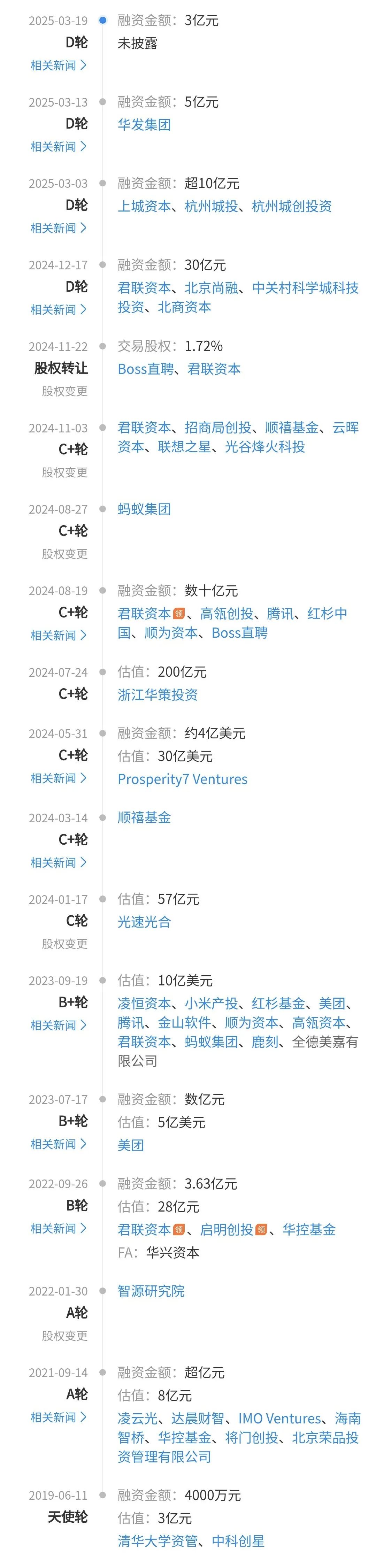This screenshot has width=376, height=1568.
Task: Open 中关村科学城科技投资 investor link
Action: [305, 288]
